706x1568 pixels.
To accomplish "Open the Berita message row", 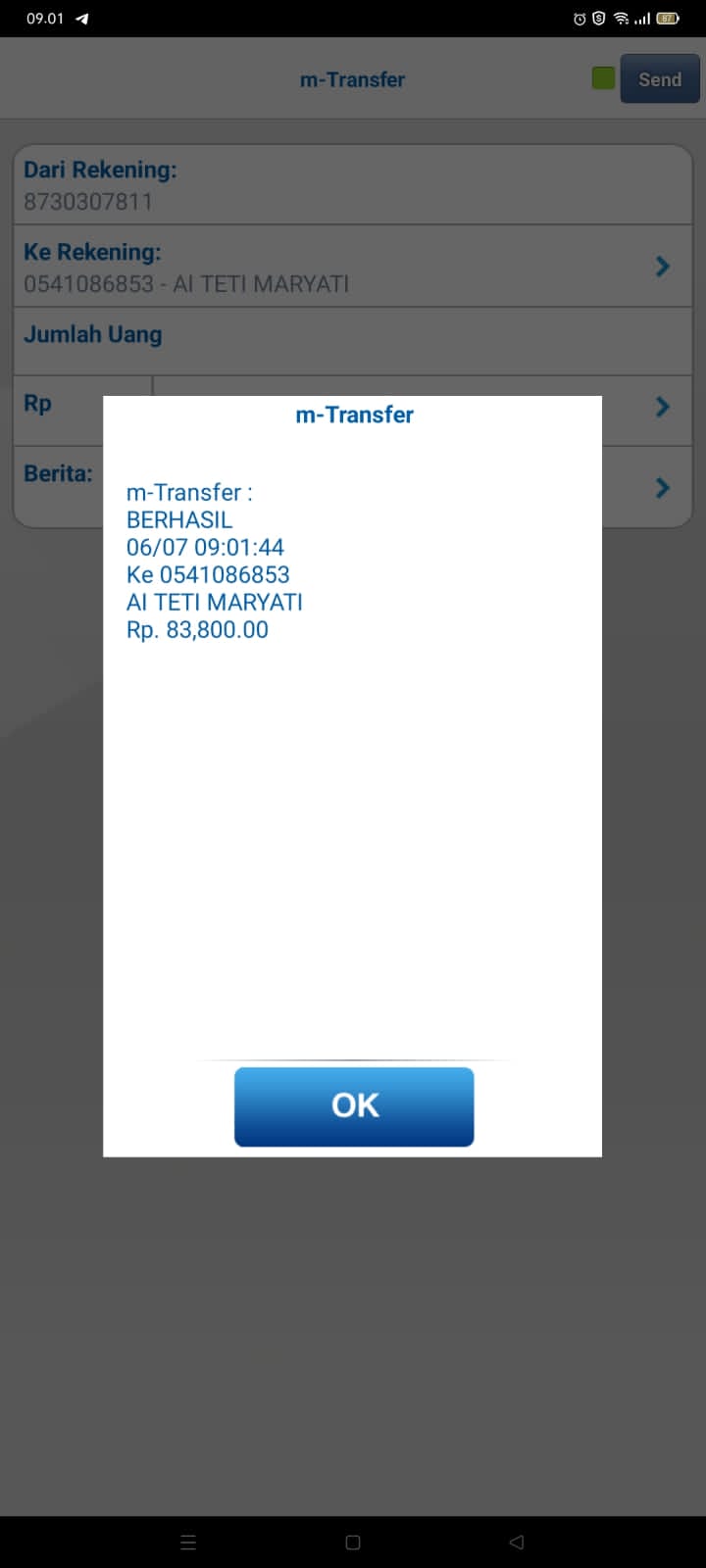I will coord(353,487).
